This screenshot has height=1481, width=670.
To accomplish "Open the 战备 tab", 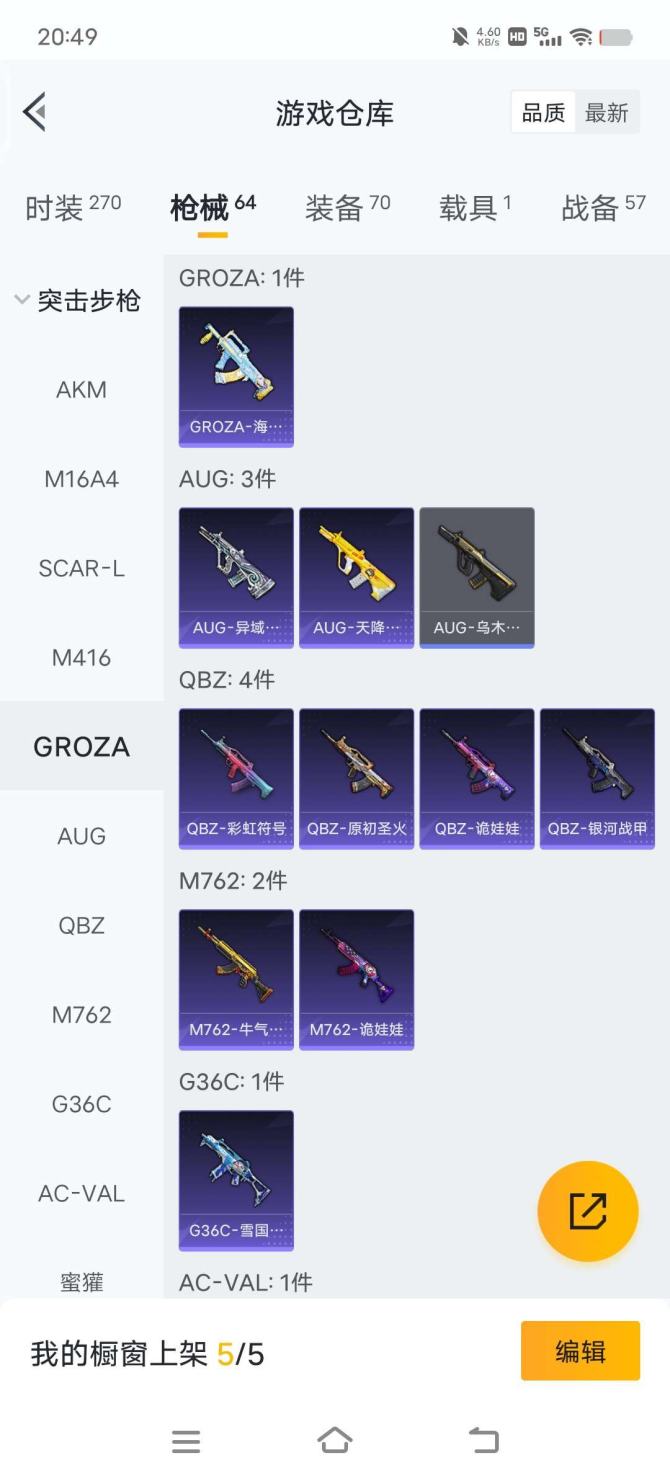I will coord(603,207).
